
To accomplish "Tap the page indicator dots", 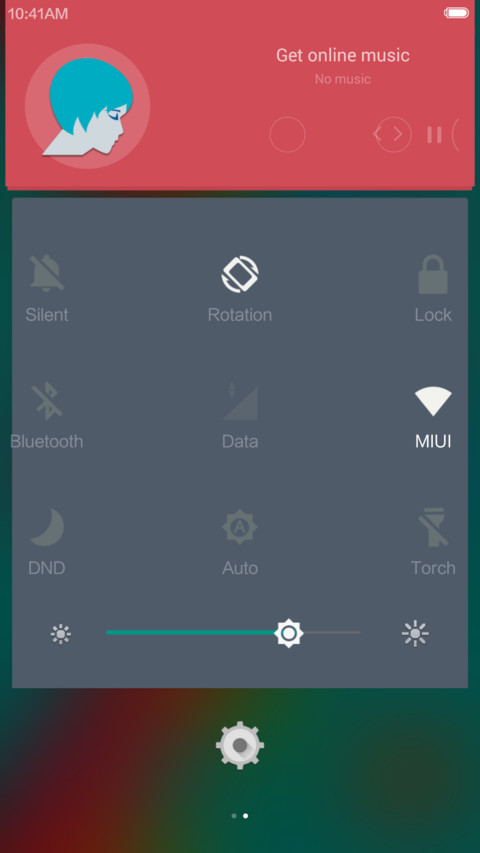I will pyautogui.click(x=240, y=815).
